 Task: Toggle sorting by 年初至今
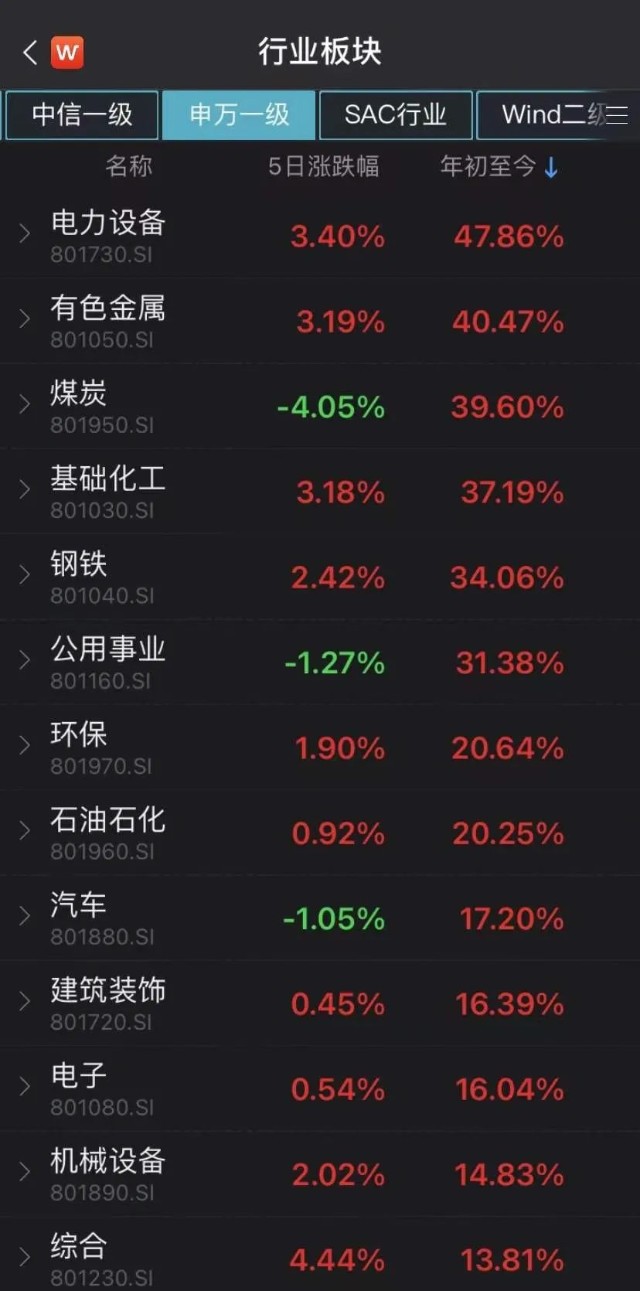click(499, 167)
